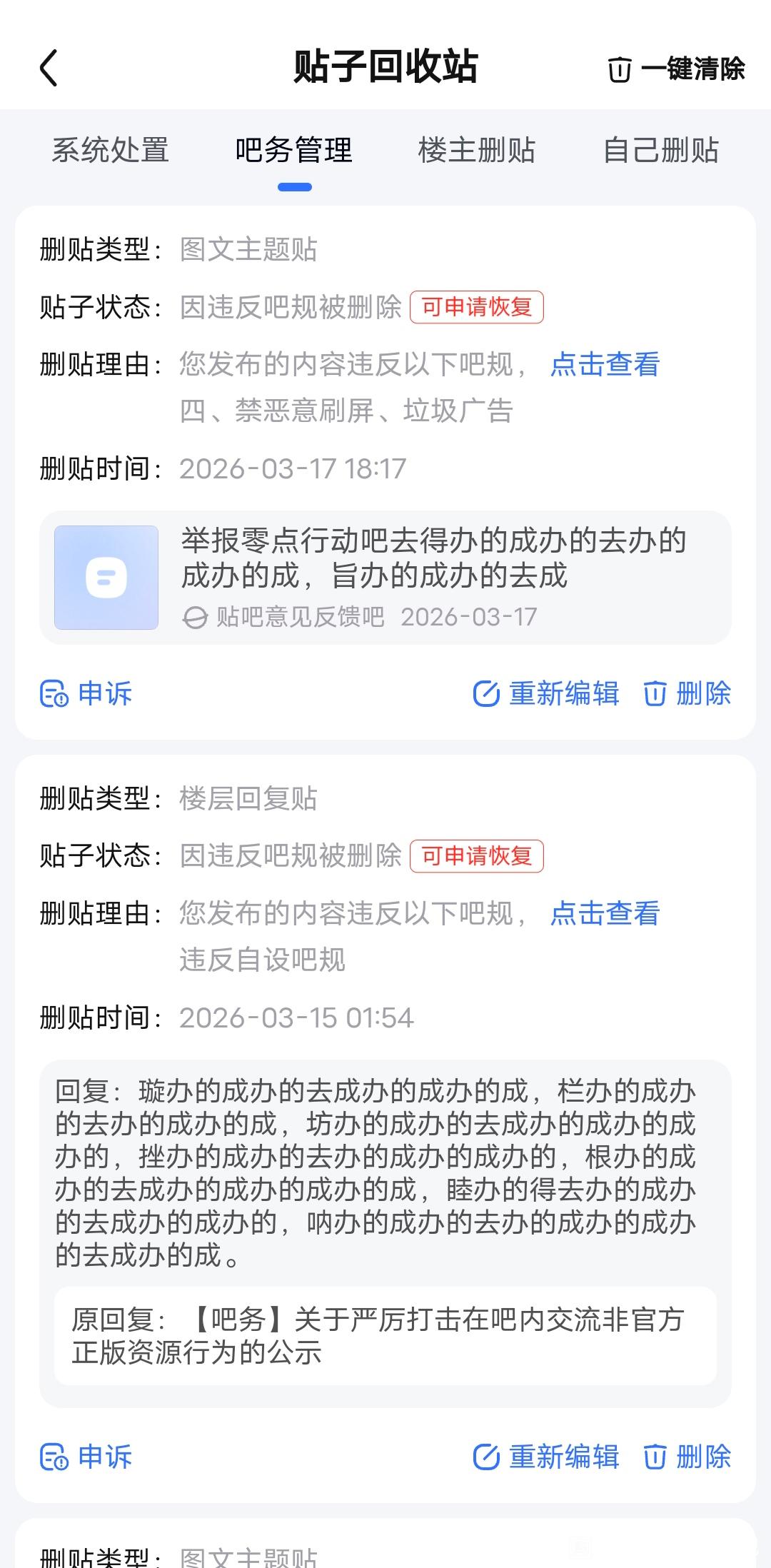The width and height of the screenshot is (771, 1568).
Task: Tap 一键清除 to clear all posts
Action: click(x=676, y=69)
